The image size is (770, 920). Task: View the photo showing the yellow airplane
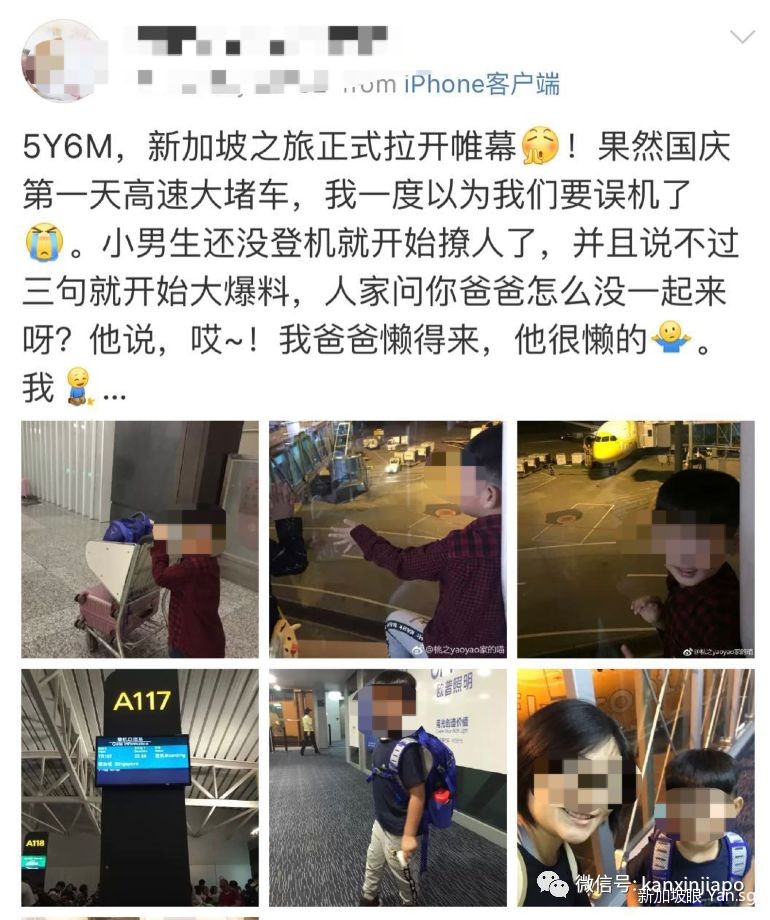tap(635, 539)
